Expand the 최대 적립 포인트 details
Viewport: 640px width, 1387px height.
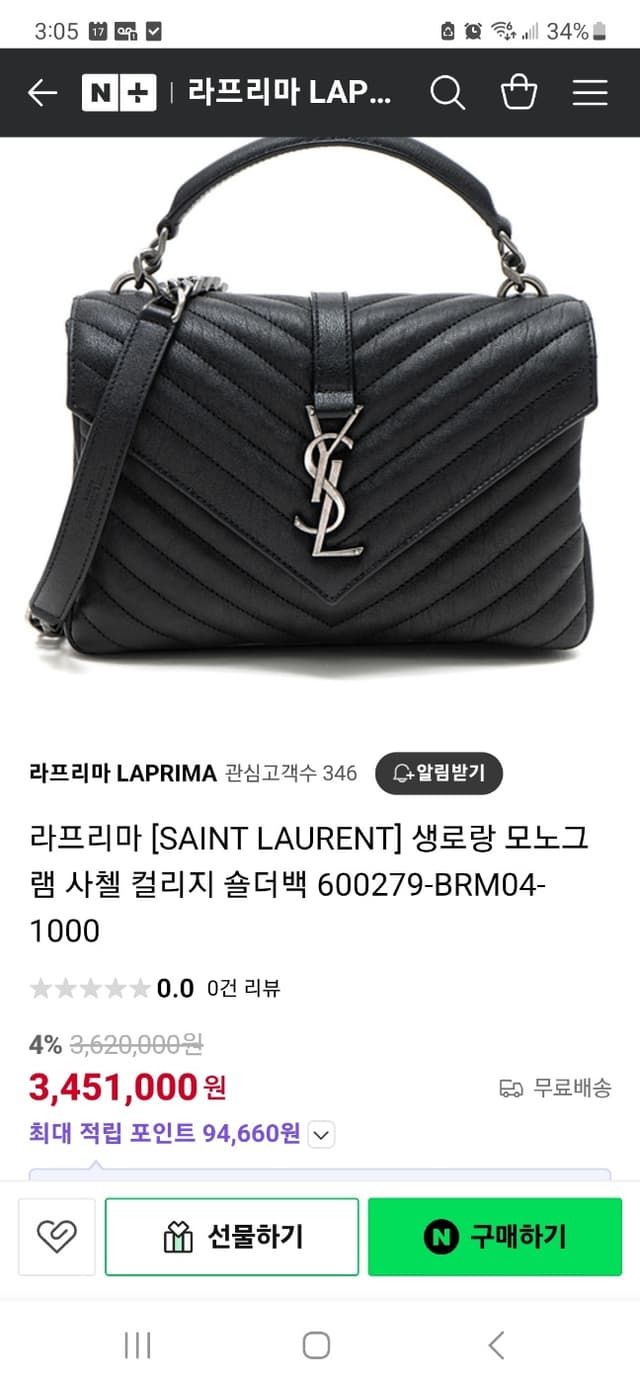click(x=321, y=1135)
